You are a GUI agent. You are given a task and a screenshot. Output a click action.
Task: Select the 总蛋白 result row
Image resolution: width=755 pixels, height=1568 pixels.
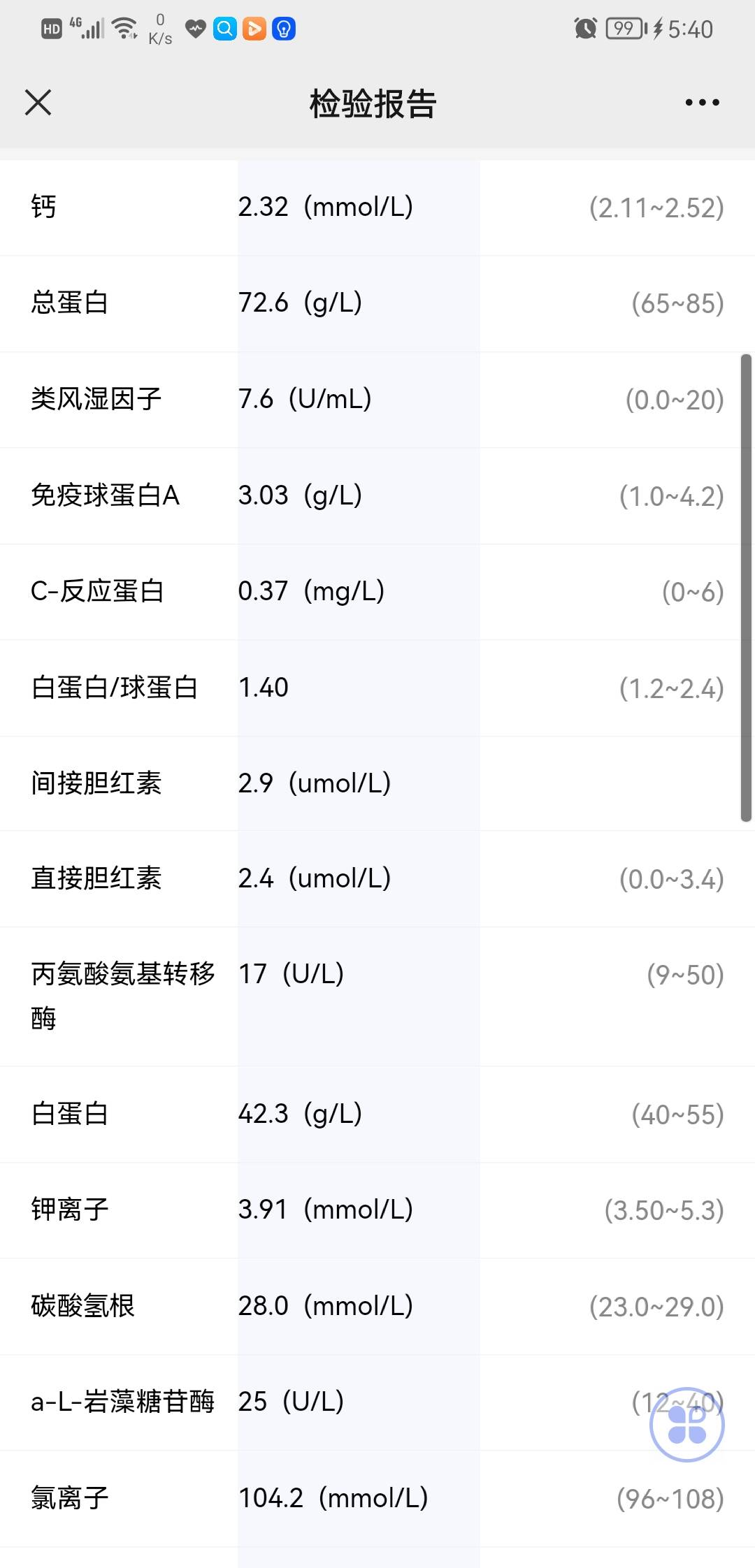(377, 303)
